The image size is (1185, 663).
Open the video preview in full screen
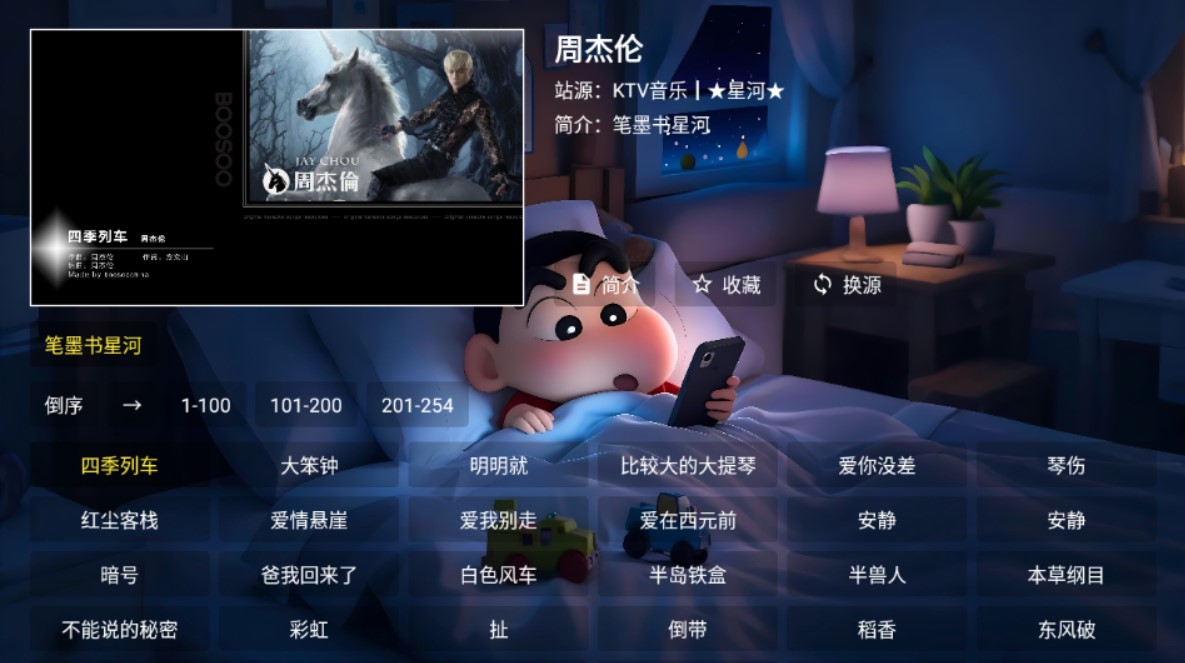(277, 167)
